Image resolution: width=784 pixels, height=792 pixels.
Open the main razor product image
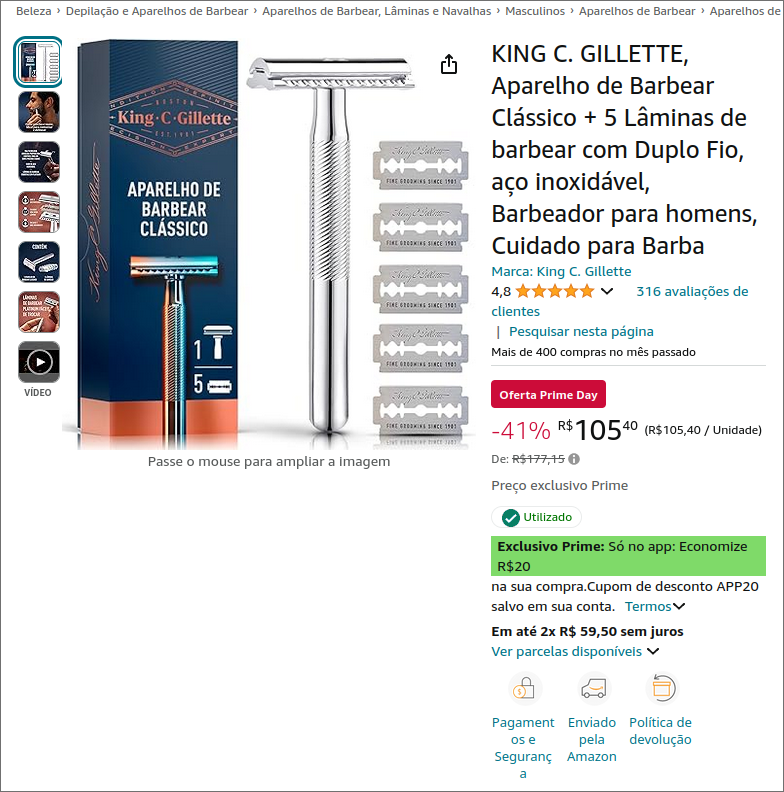[270, 245]
